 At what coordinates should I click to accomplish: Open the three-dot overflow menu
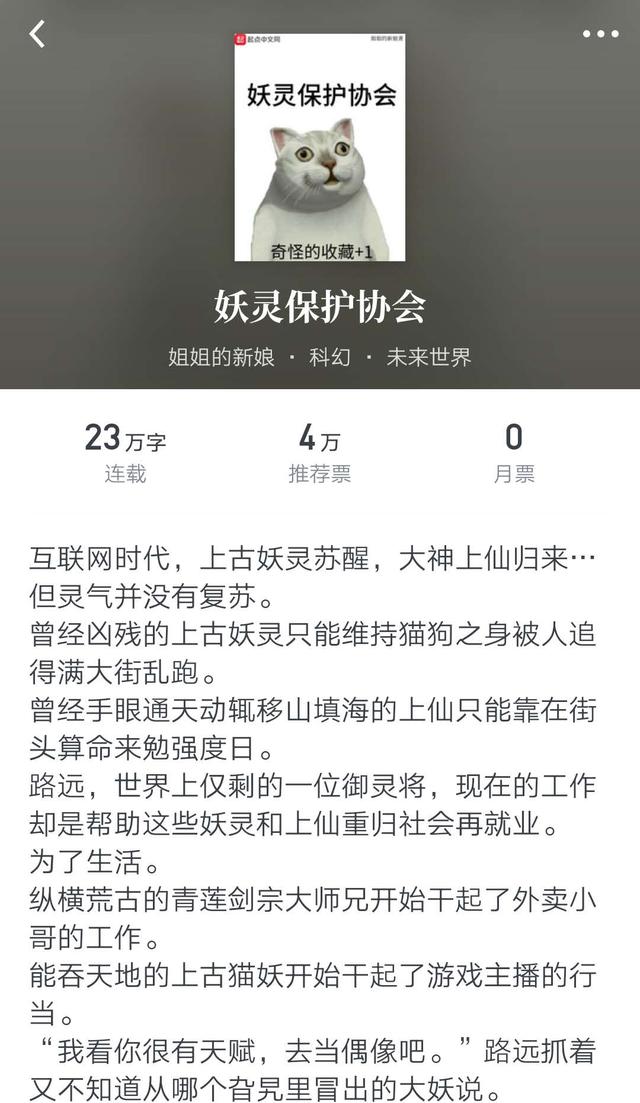click(601, 34)
